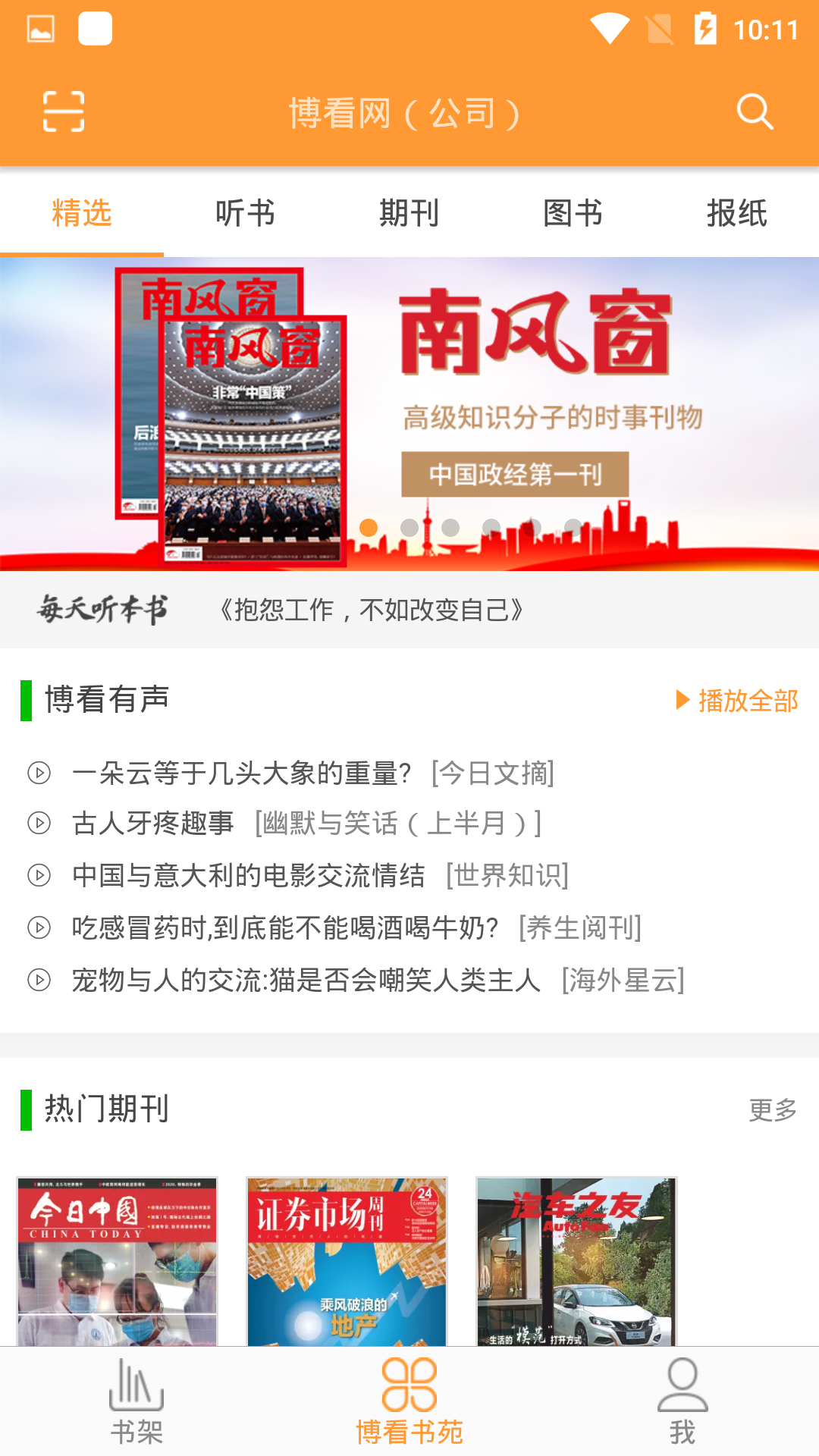Open the QR code scanner
The width and height of the screenshot is (819, 1456).
pos(62,112)
